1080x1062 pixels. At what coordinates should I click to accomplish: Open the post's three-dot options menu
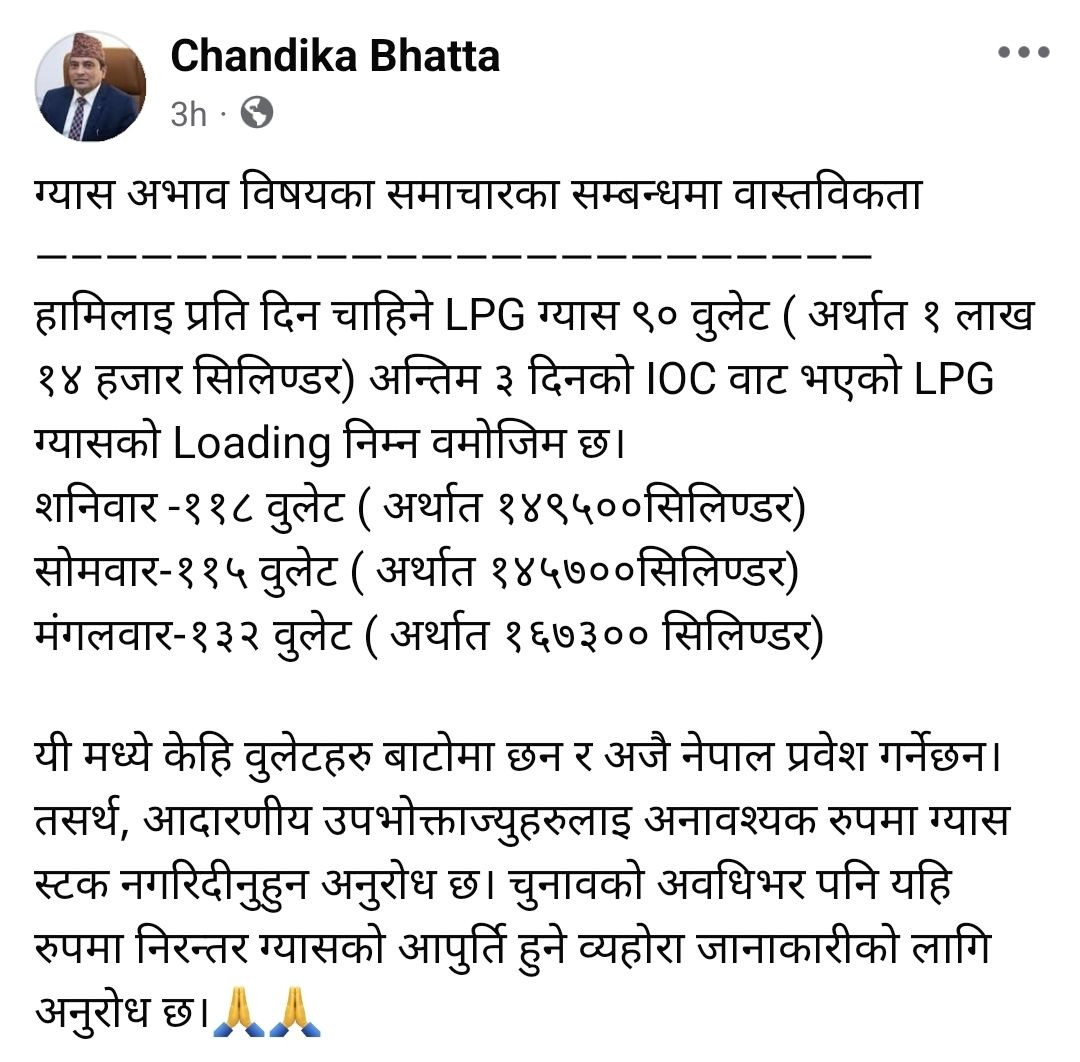pos(1023,53)
